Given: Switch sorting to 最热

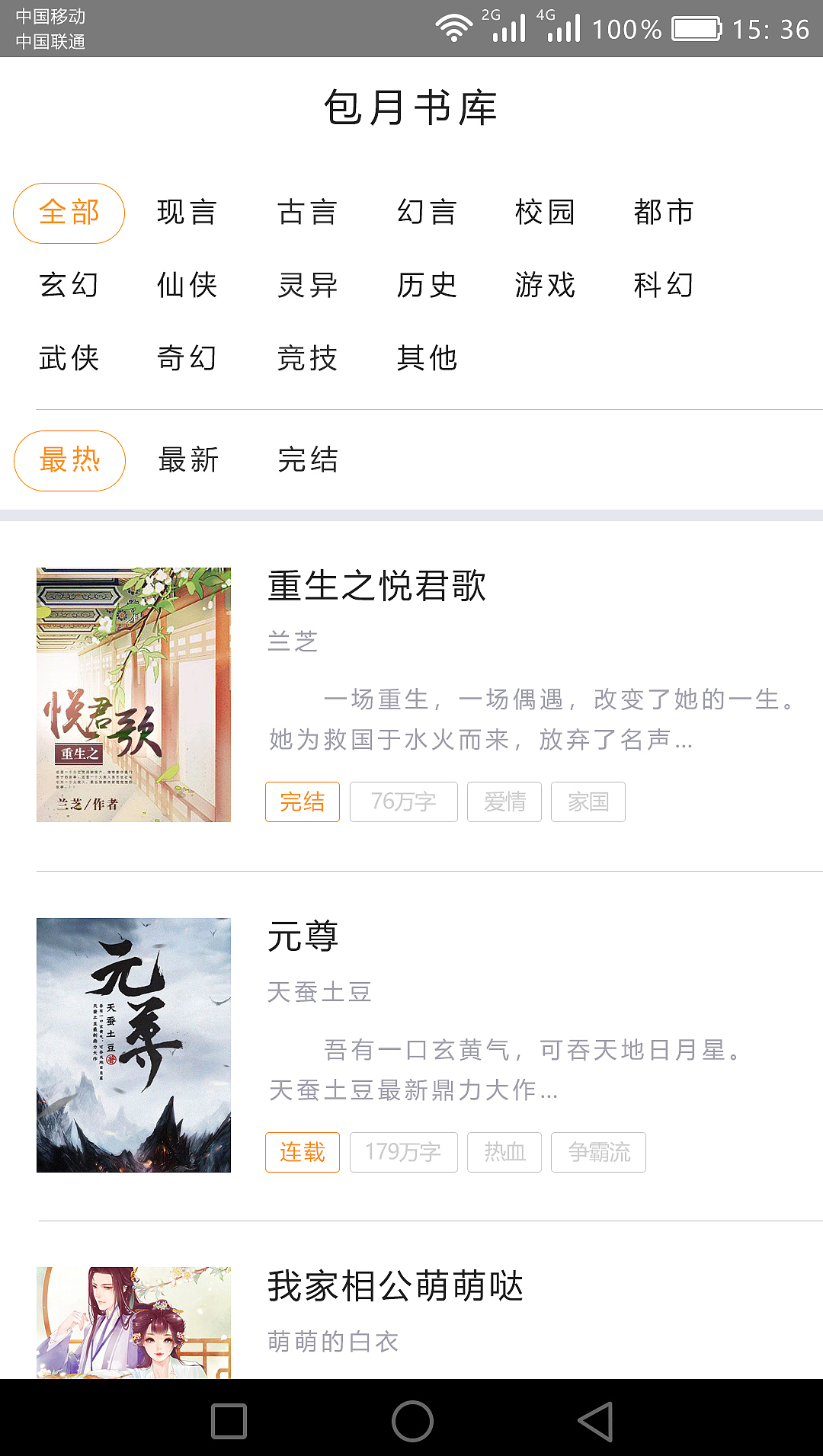Looking at the screenshot, I should pyautogui.click(x=69, y=460).
